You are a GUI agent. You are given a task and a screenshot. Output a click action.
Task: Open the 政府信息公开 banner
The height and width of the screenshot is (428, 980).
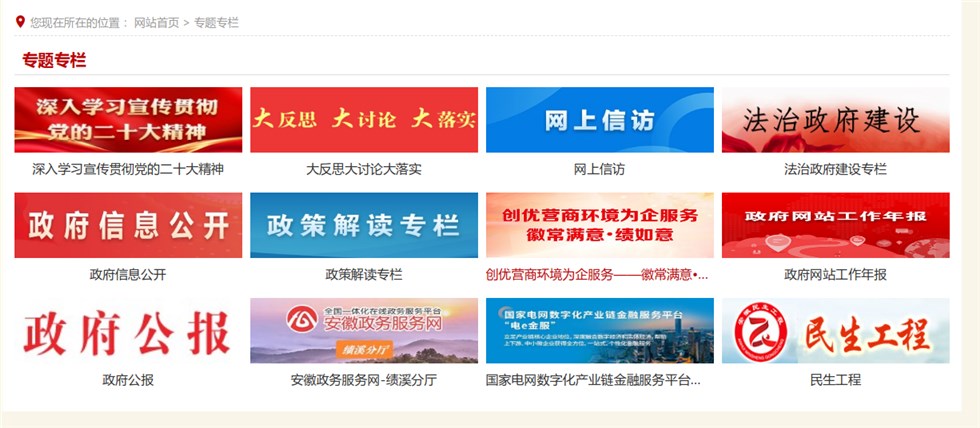pyautogui.click(x=128, y=225)
